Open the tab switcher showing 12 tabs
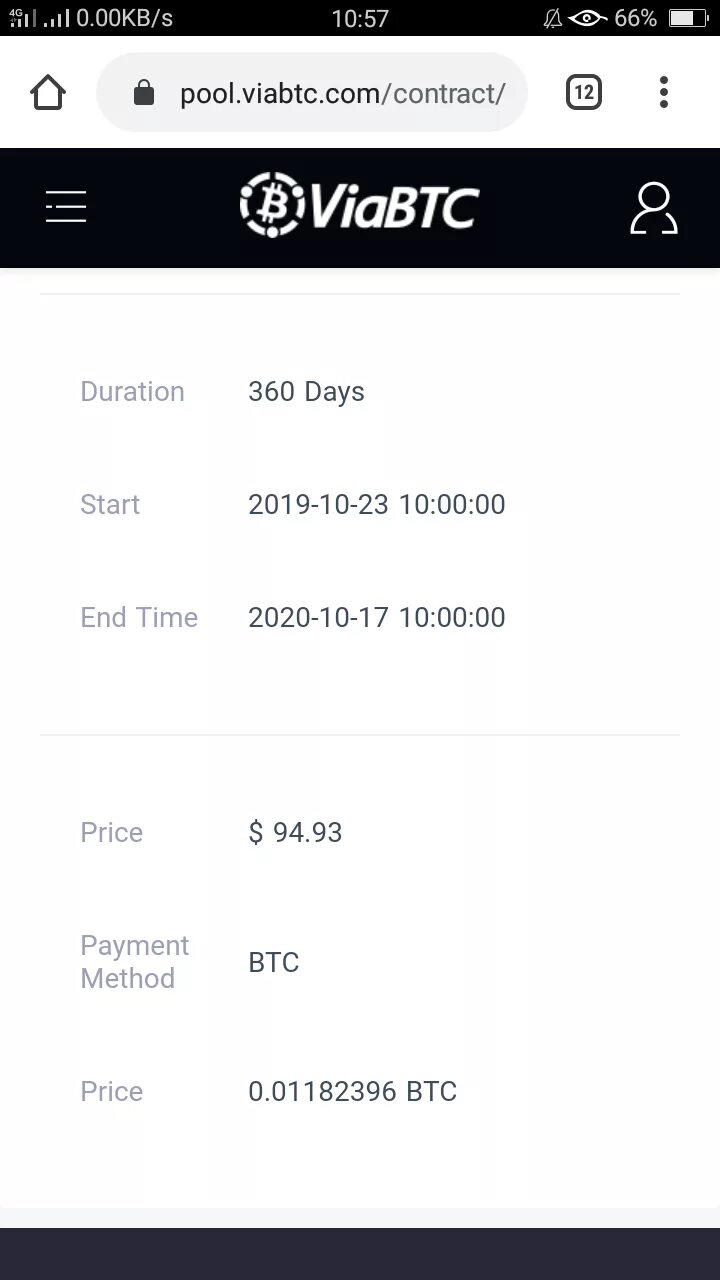 click(584, 93)
